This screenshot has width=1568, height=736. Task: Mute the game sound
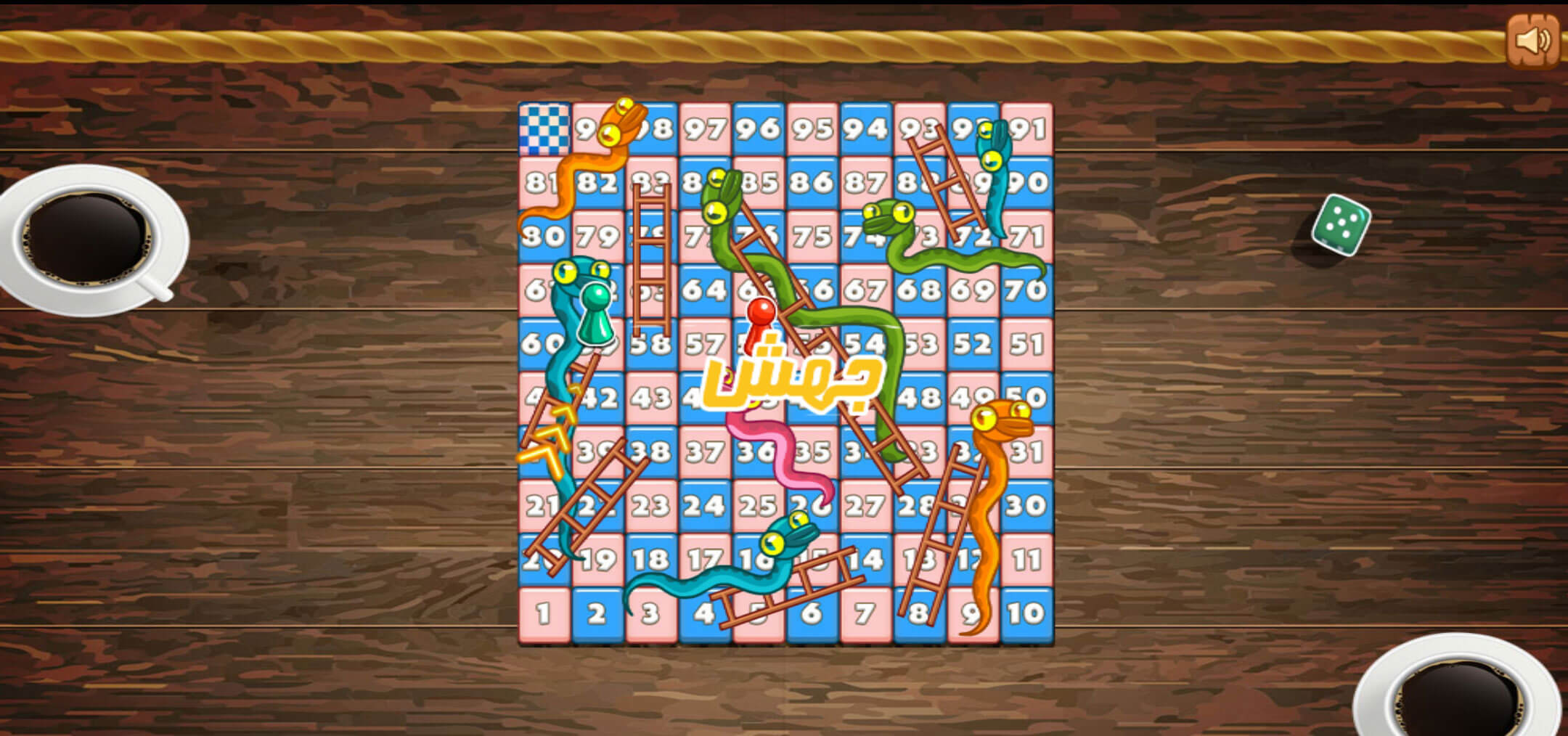pyautogui.click(x=1533, y=40)
